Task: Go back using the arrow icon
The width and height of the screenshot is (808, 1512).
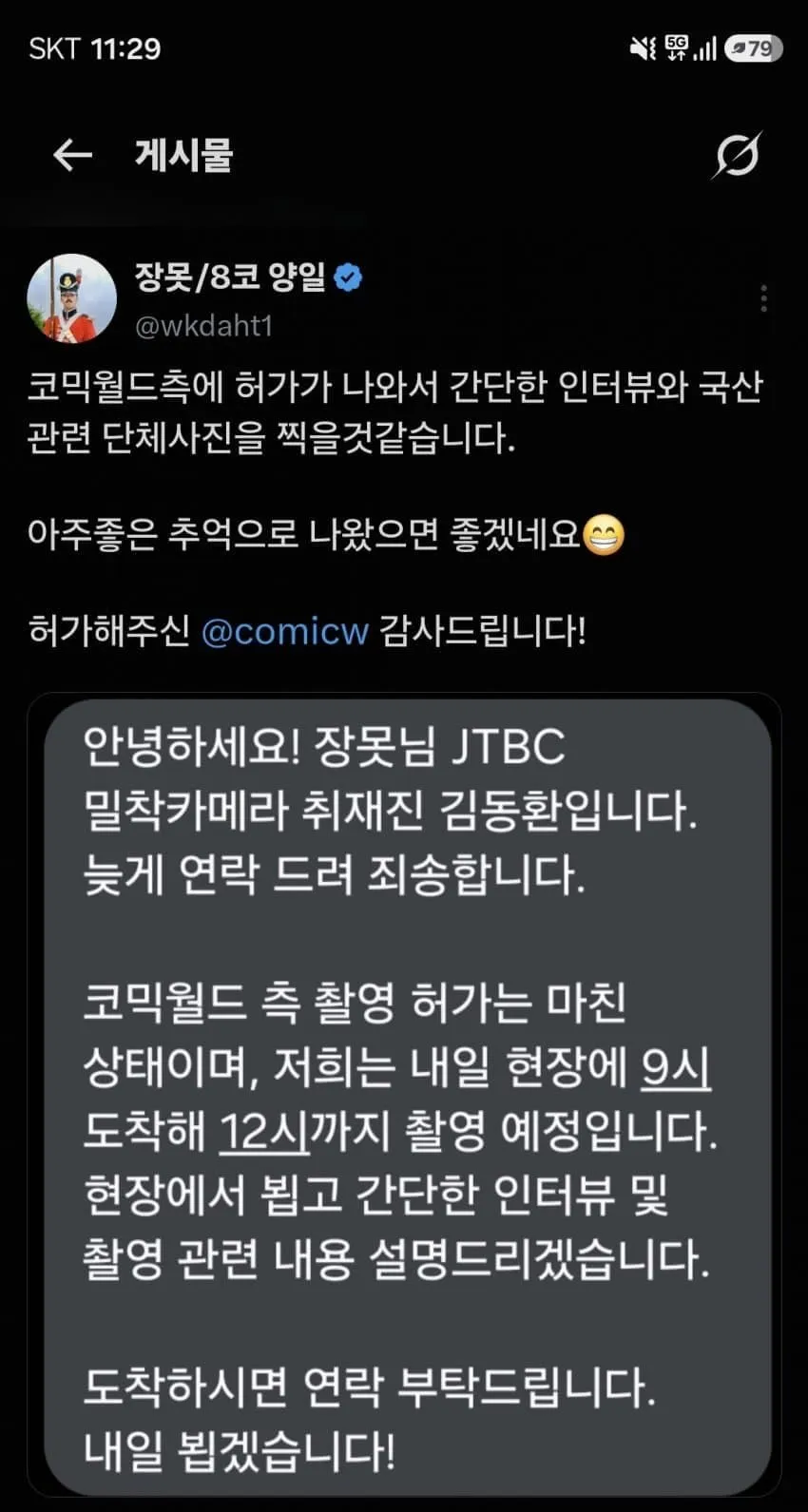Action: (72, 155)
